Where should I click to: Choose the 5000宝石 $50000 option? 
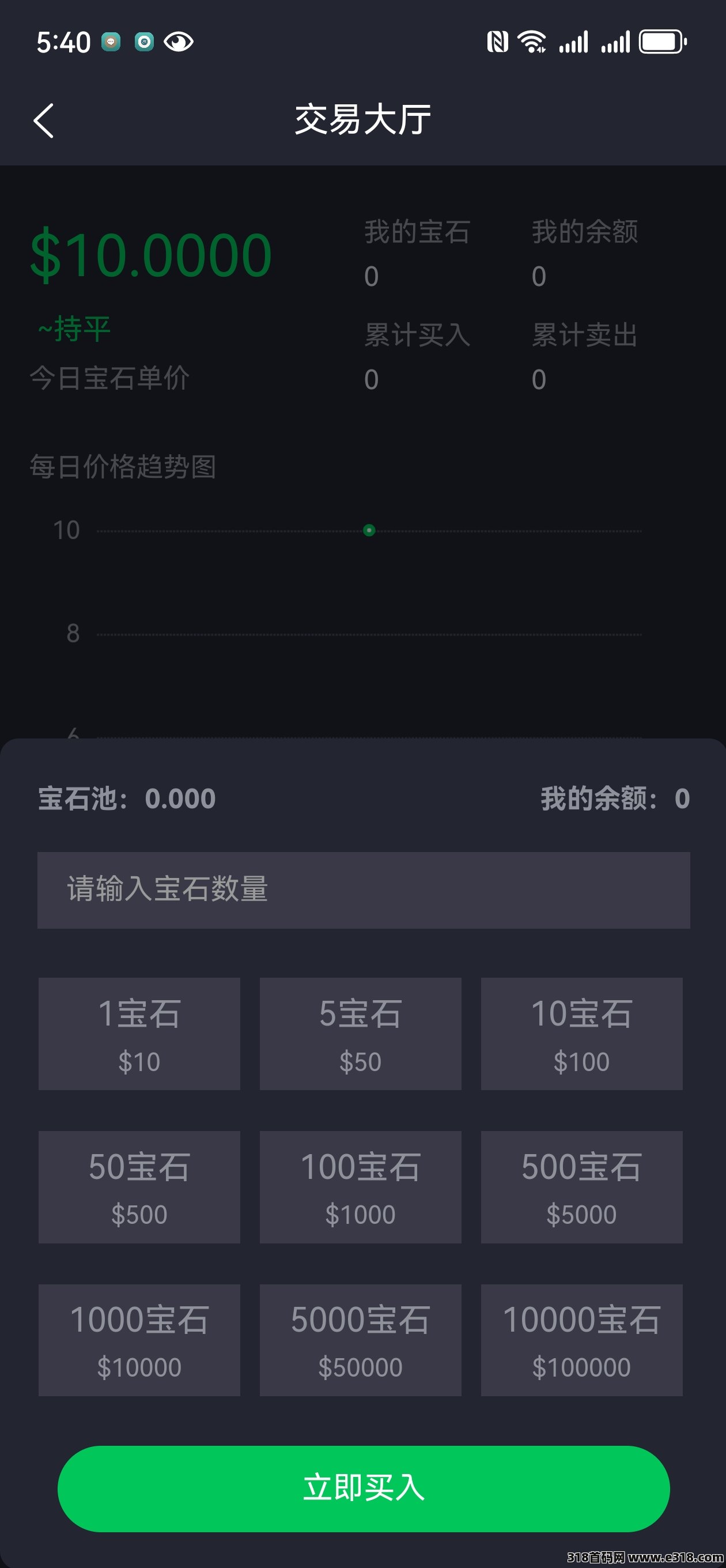pyautogui.click(x=360, y=1340)
